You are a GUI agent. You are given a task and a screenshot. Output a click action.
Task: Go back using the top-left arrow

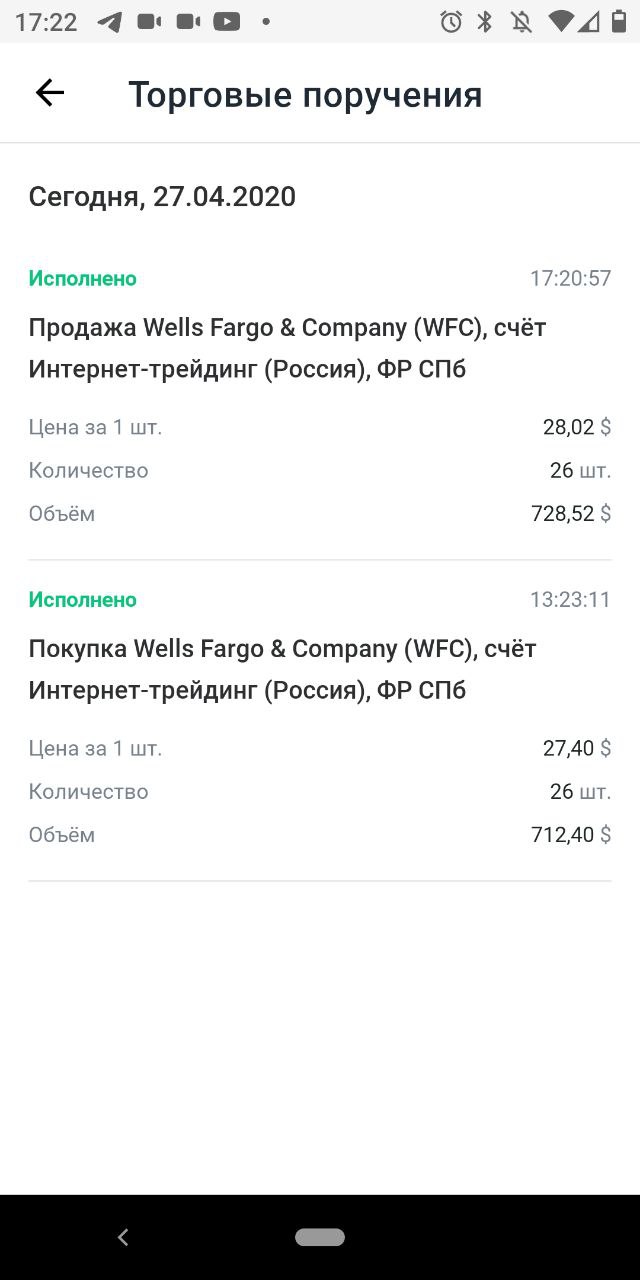coord(50,93)
